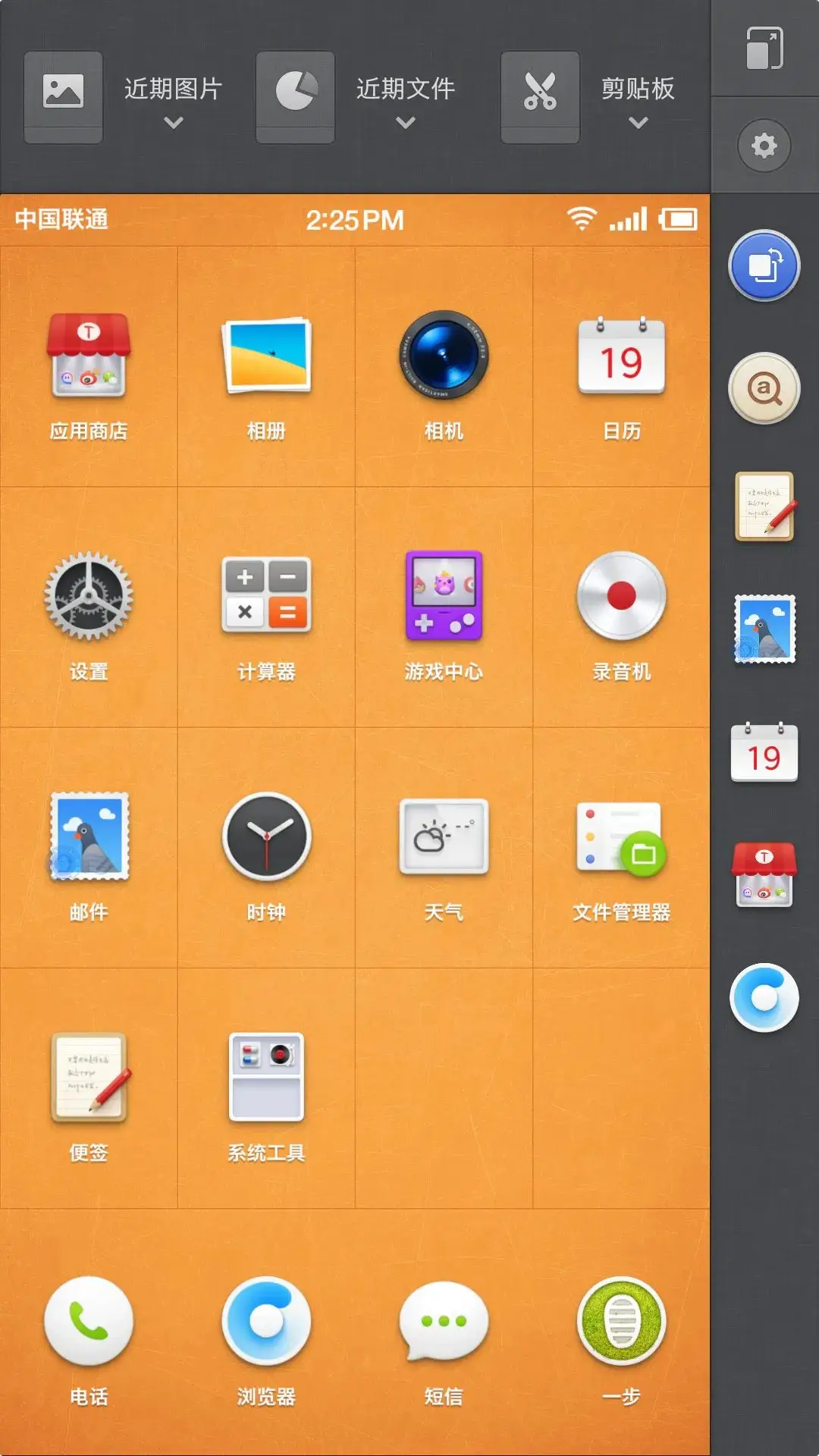Viewport: 819px width, 1456px height.
Task: Tap the blue screen-switch button in sidebar
Action: coord(764,266)
